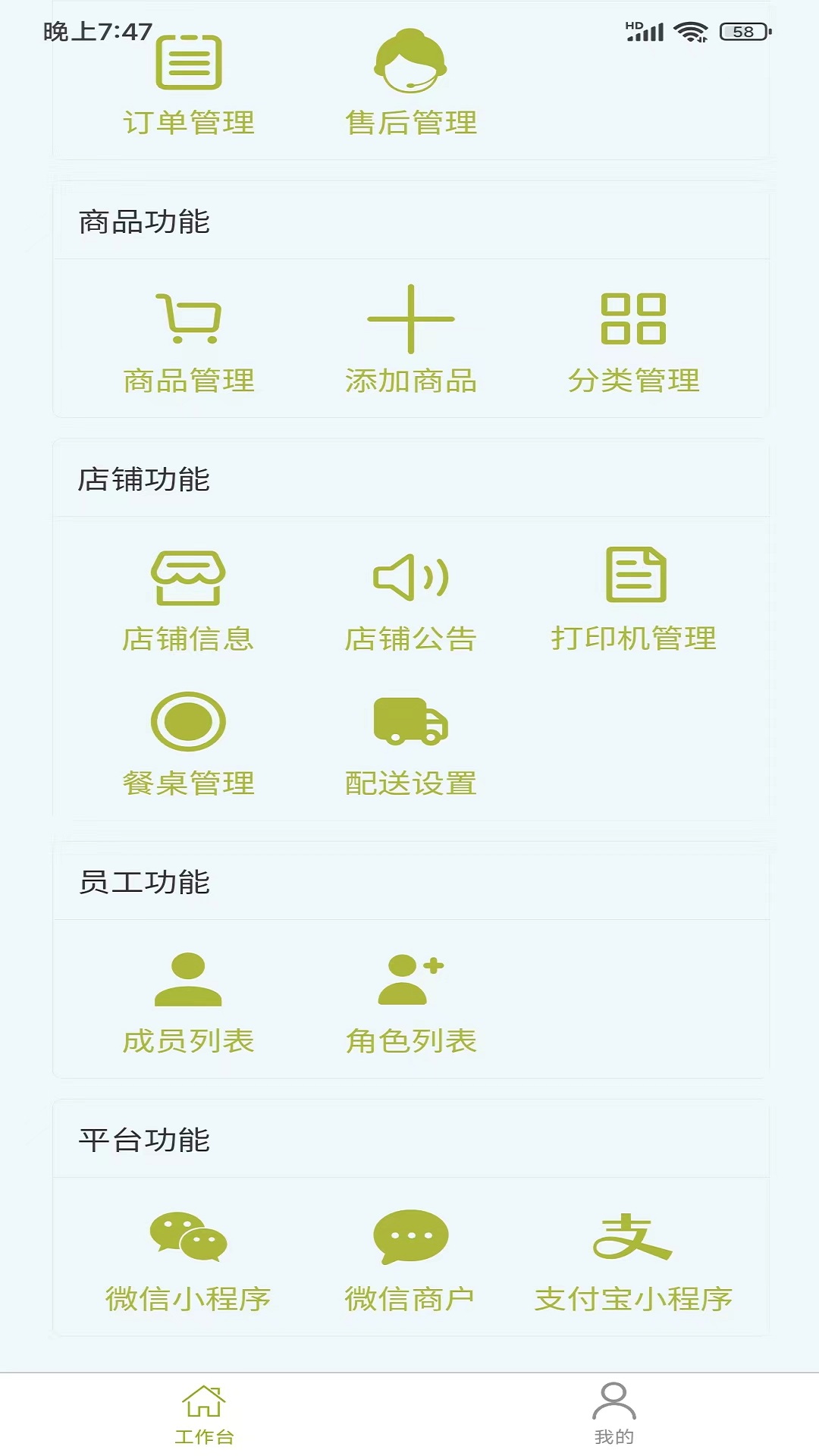Image resolution: width=819 pixels, height=1456 pixels.
Task: Open 打印机管理 printer management
Action: pyautogui.click(x=633, y=600)
